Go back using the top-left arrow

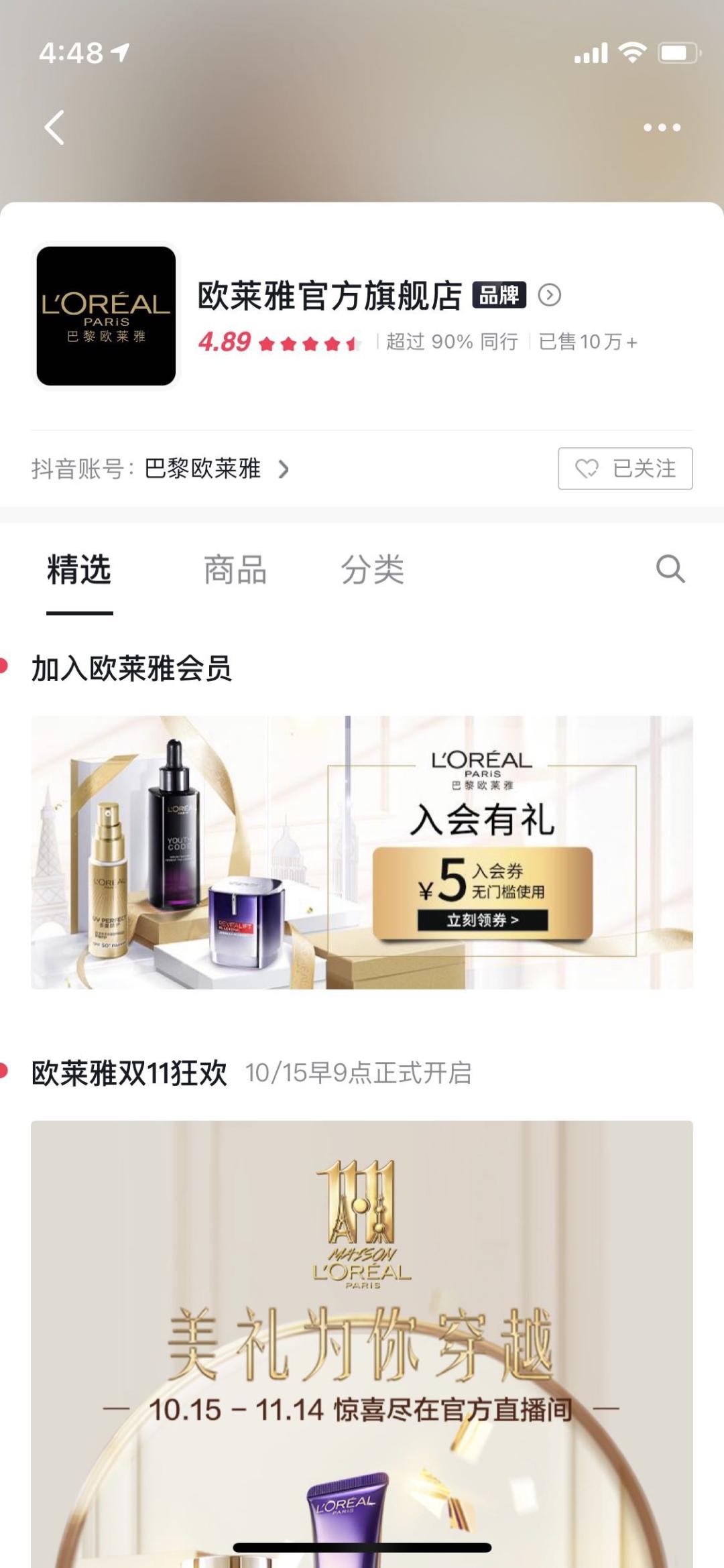54,127
